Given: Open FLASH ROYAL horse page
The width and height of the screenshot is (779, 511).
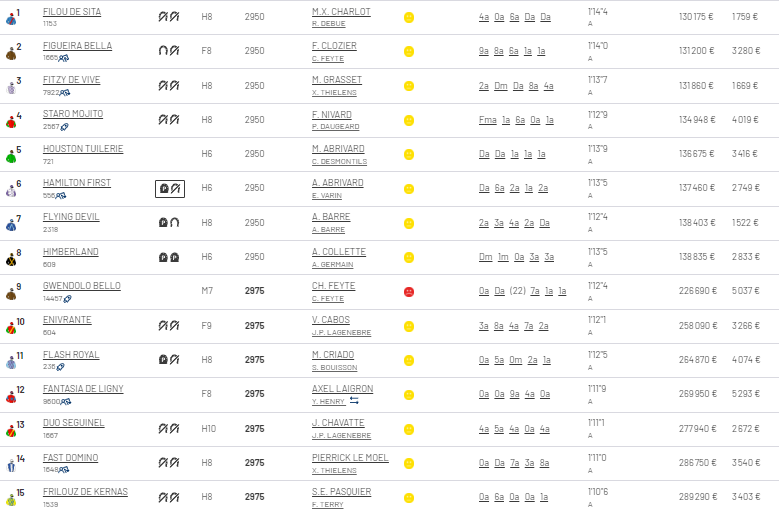Looking at the screenshot, I should point(70,354).
